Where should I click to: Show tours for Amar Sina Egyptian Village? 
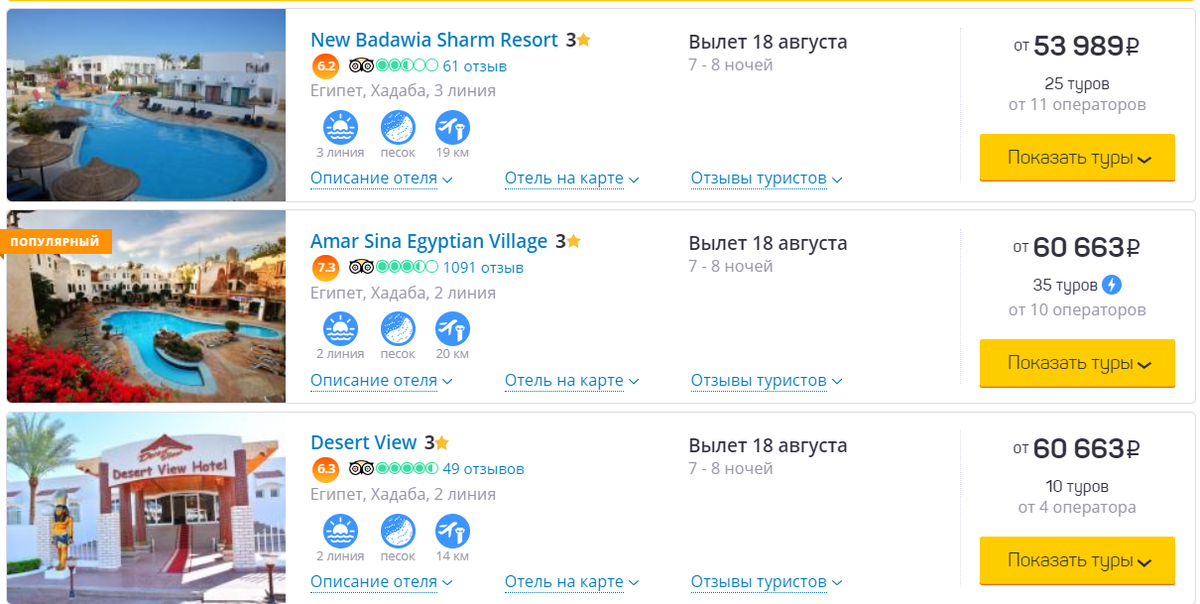pyautogui.click(x=1077, y=363)
